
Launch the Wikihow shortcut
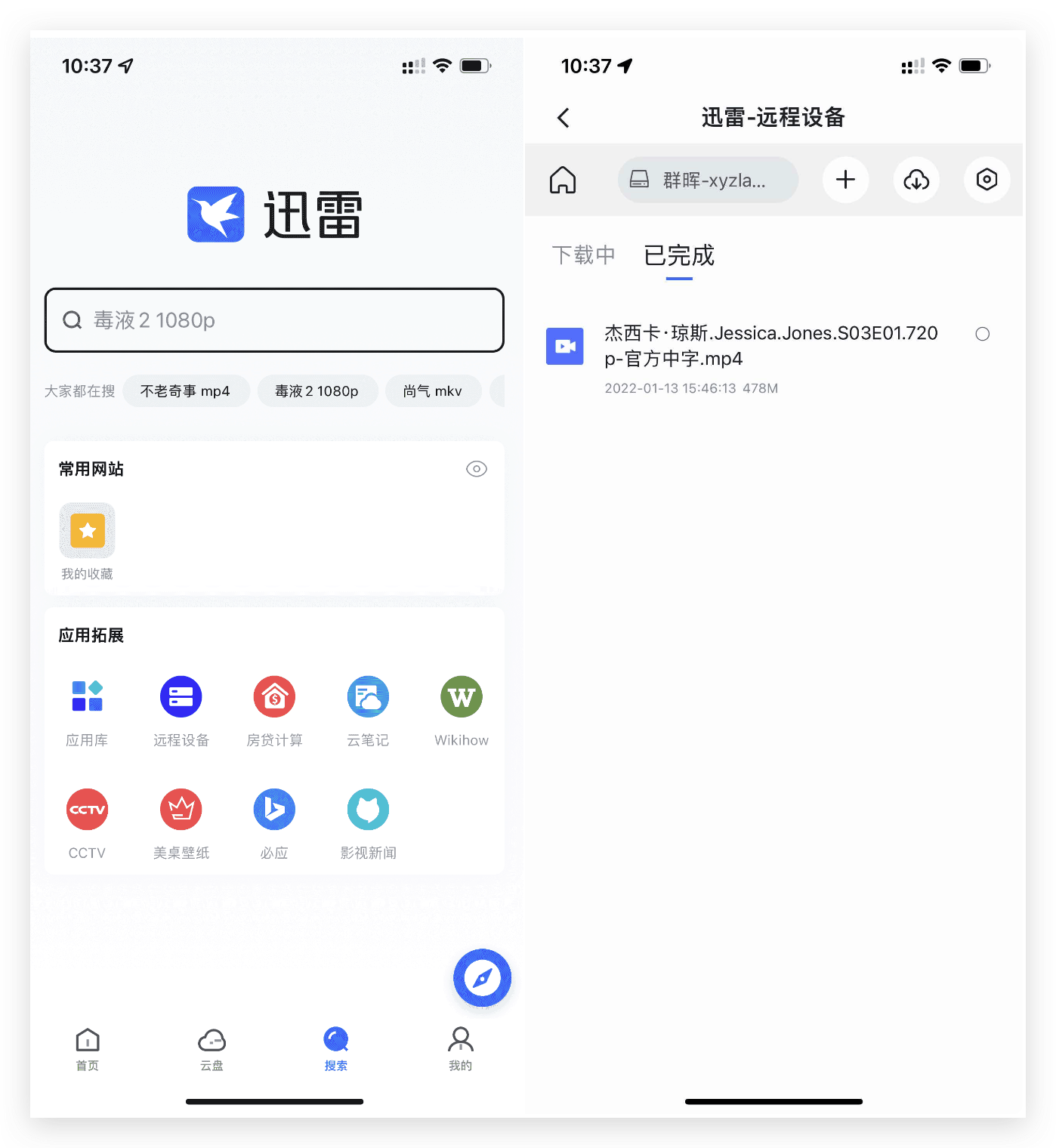point(462,696)
